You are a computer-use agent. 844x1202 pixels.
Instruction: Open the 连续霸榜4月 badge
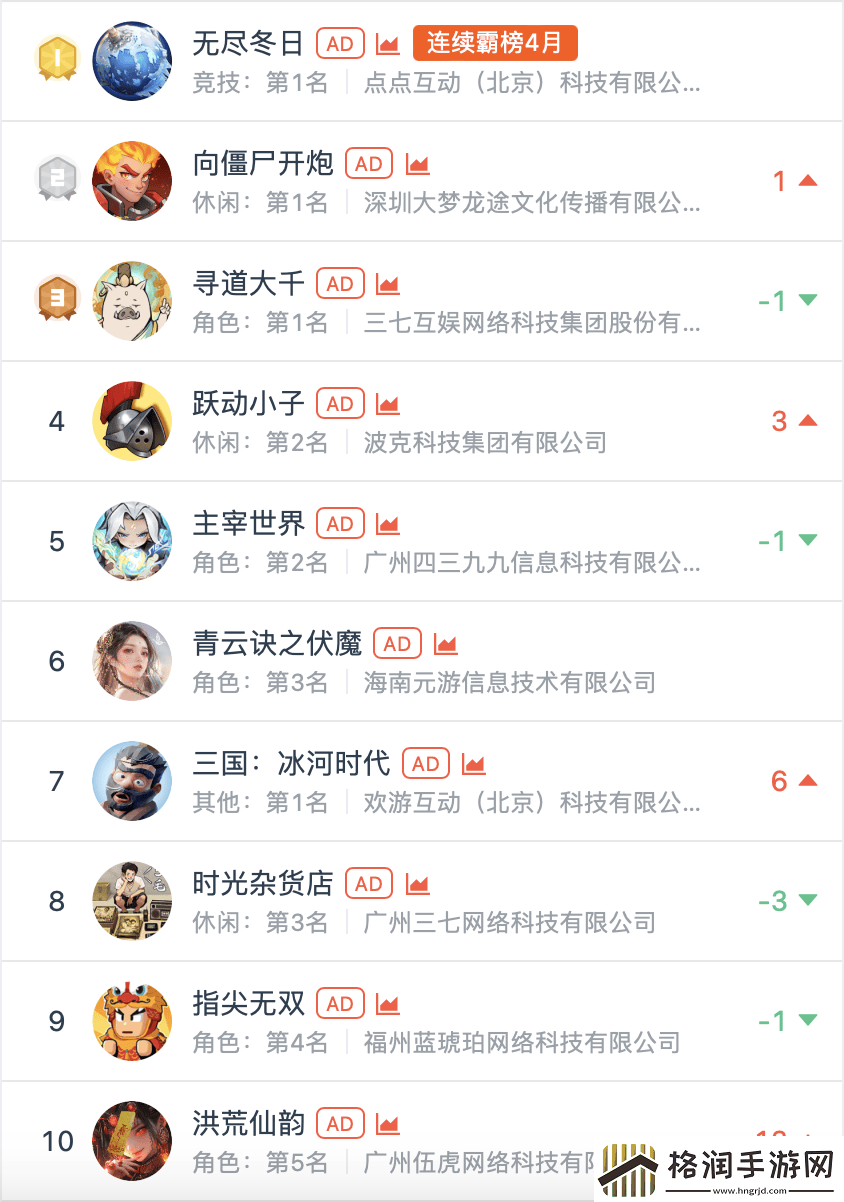[x=498, y=43]
